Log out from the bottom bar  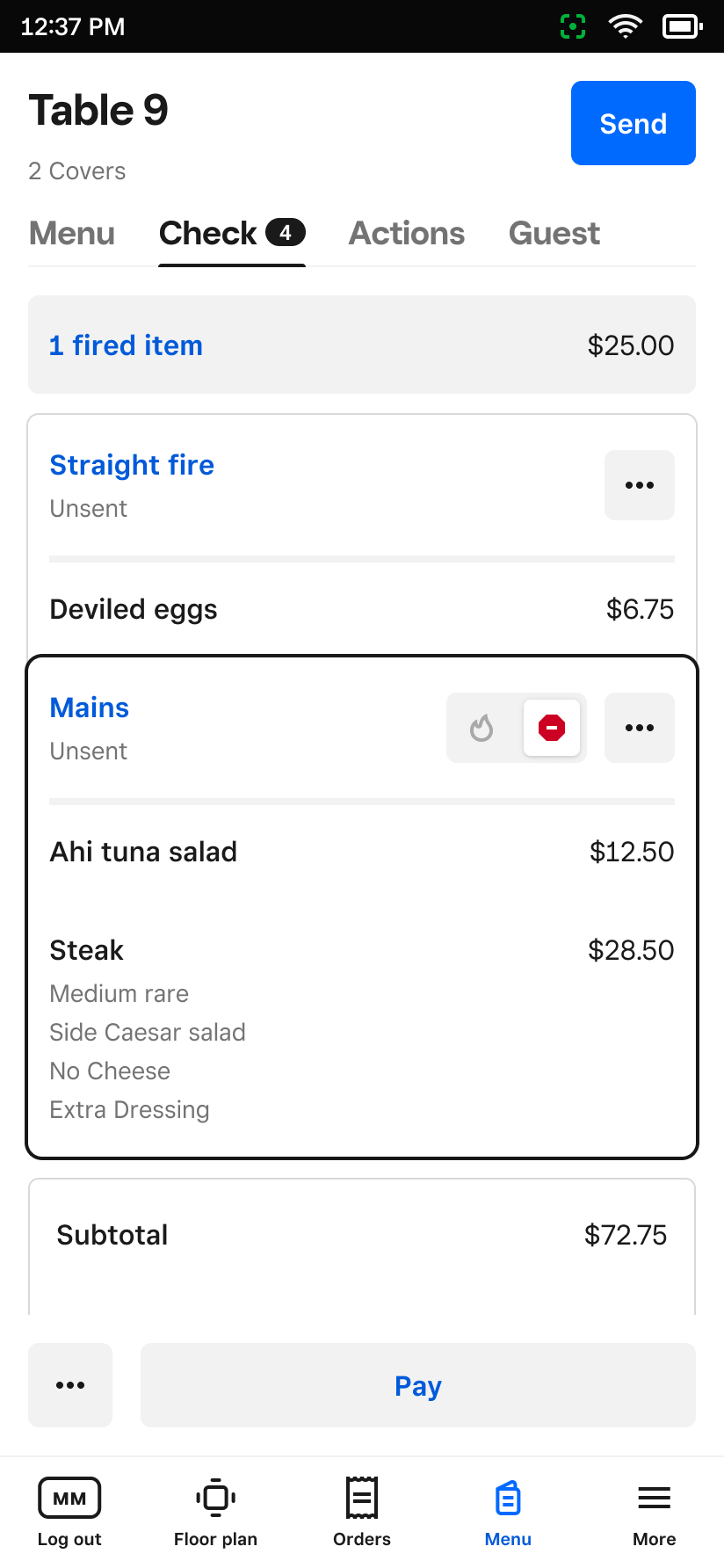point(69,1512)
